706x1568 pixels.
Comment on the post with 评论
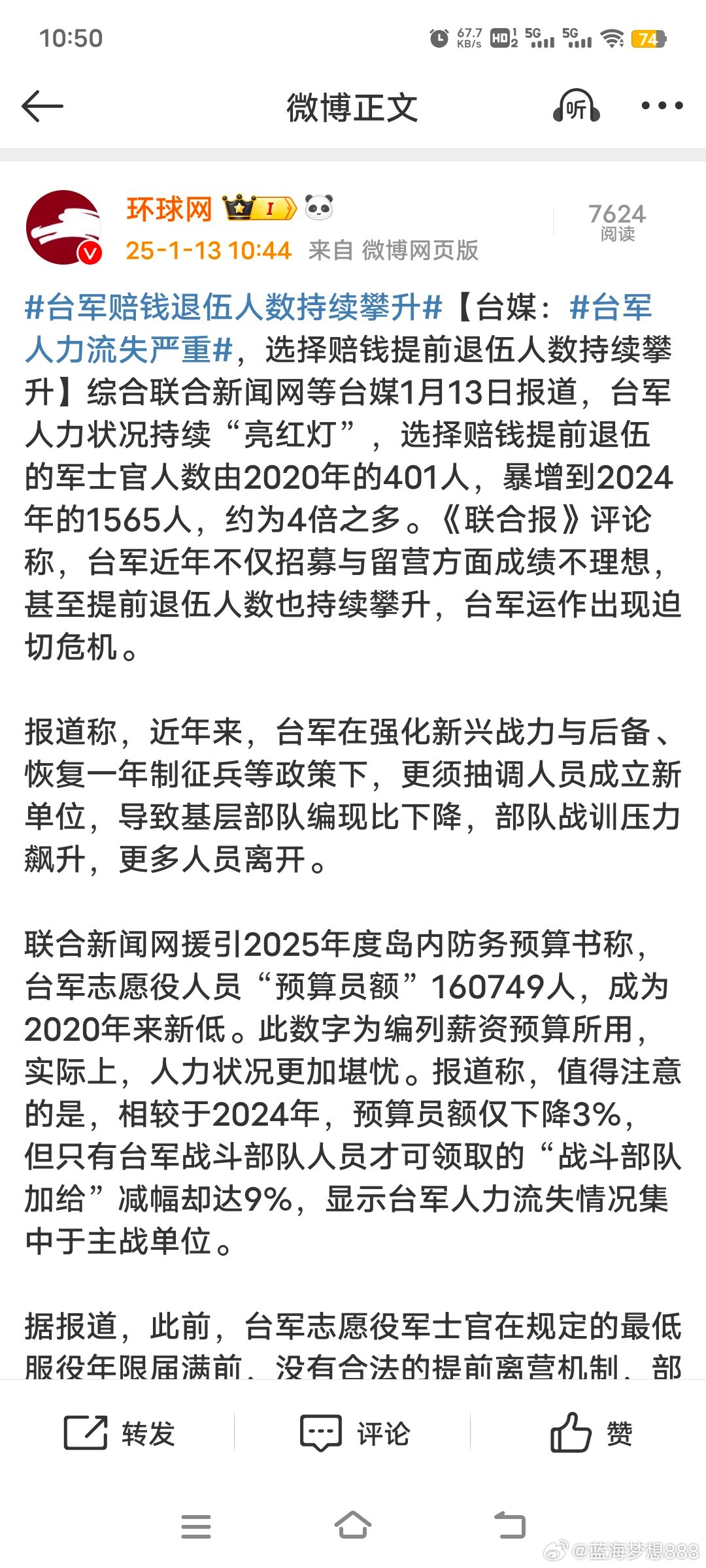point(354,1434)
